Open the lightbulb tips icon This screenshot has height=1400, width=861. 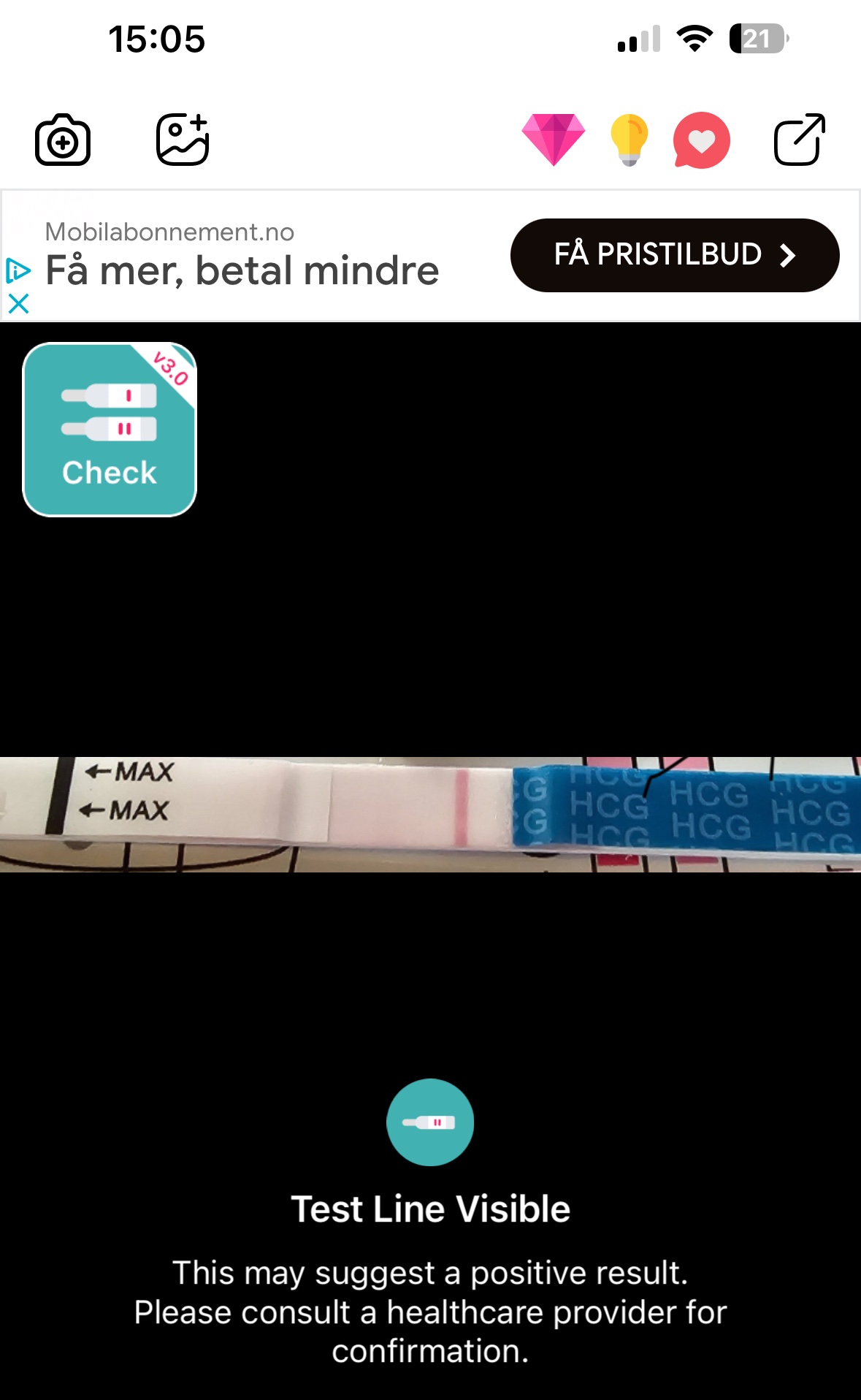click(x=629, y=140)
